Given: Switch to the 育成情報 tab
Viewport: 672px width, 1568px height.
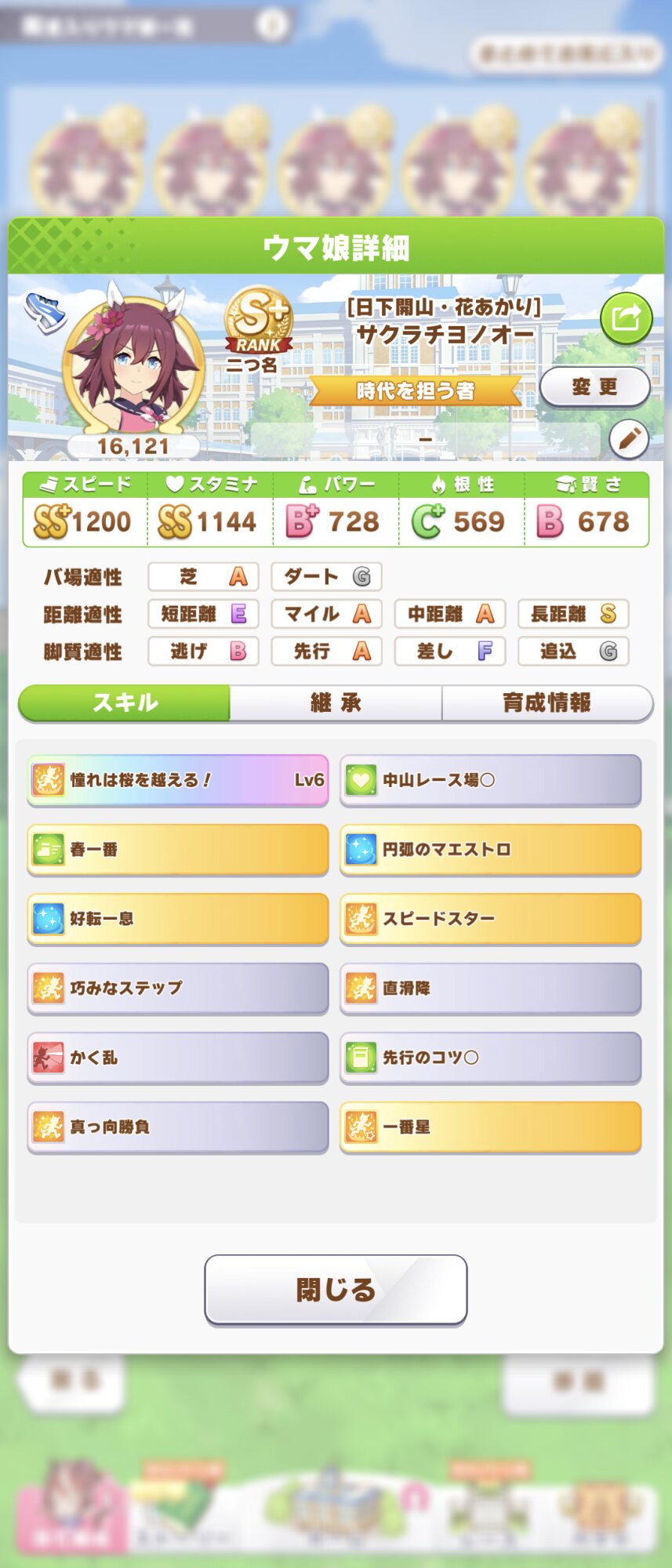Looking at the screenshot, I should [x=547, y=702].
